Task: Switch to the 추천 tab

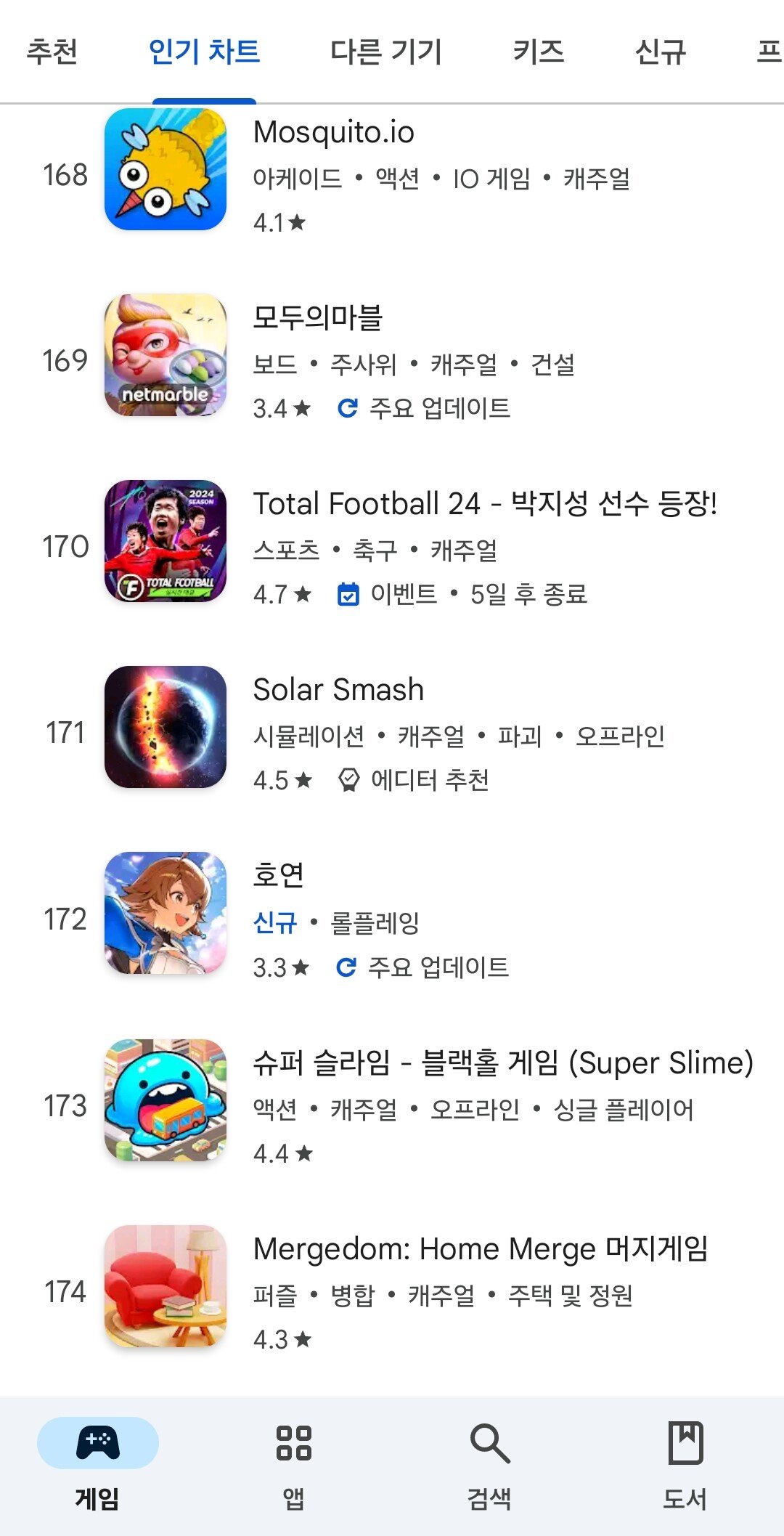Action: coord(52,52)
